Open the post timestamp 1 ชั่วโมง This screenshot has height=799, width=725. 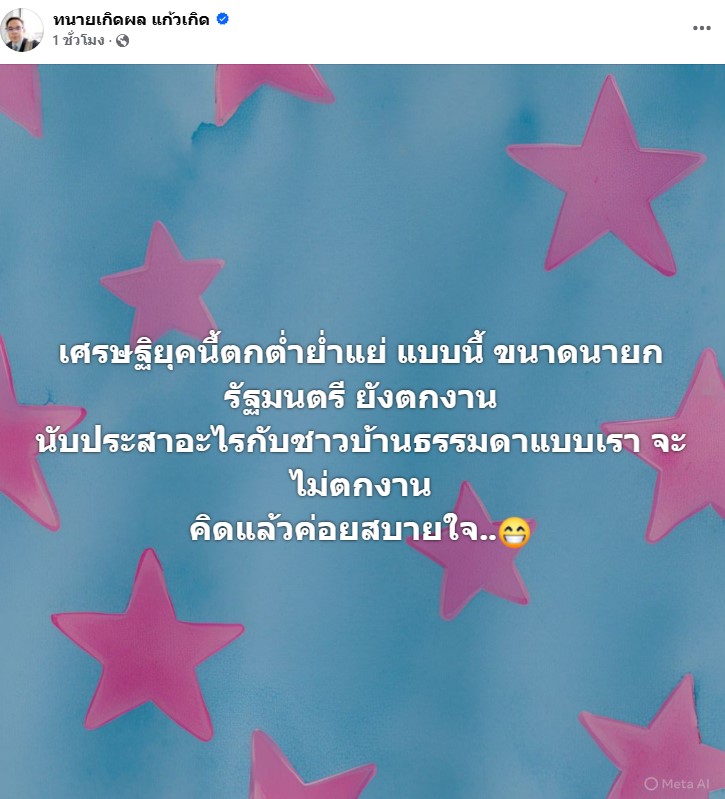(78, 41)
